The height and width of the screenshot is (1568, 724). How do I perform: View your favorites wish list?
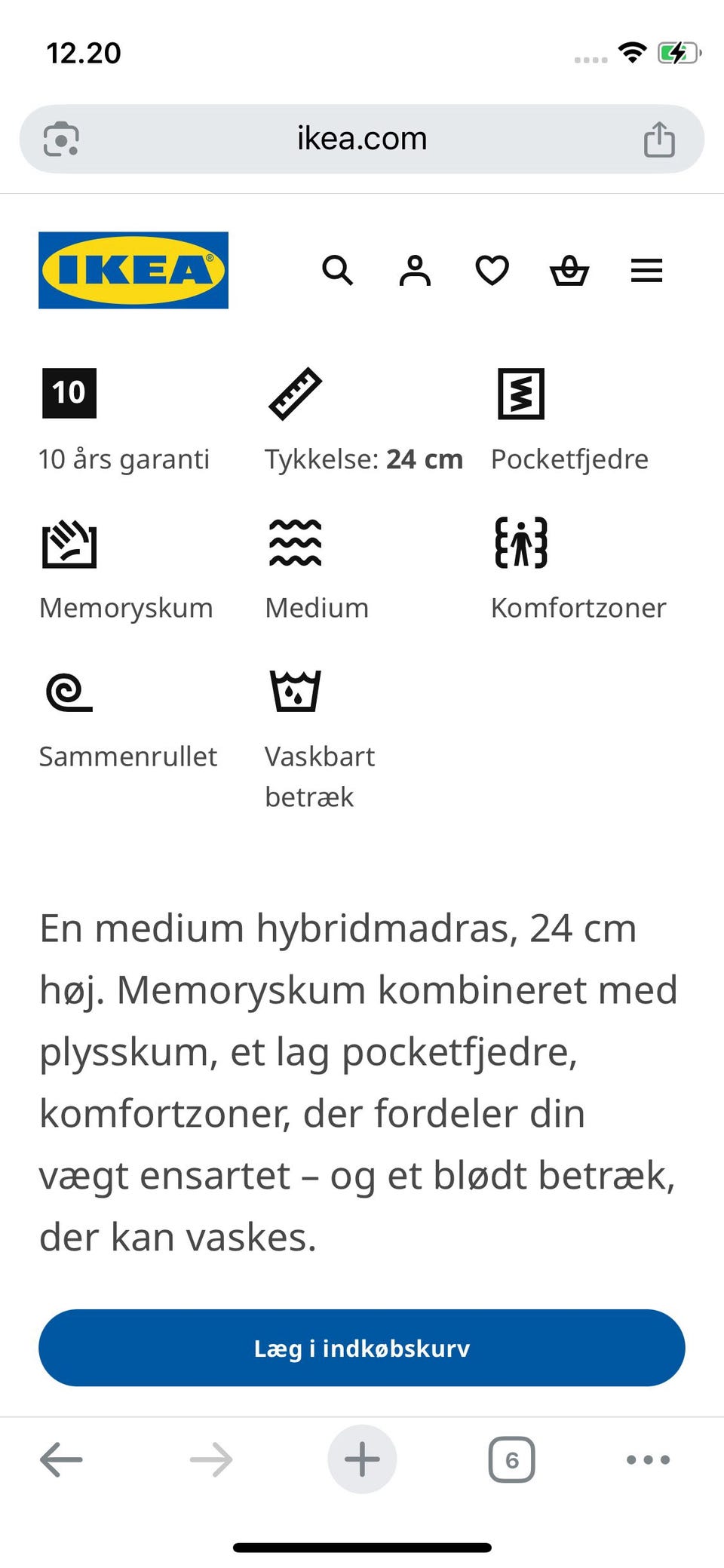[492, 271]
